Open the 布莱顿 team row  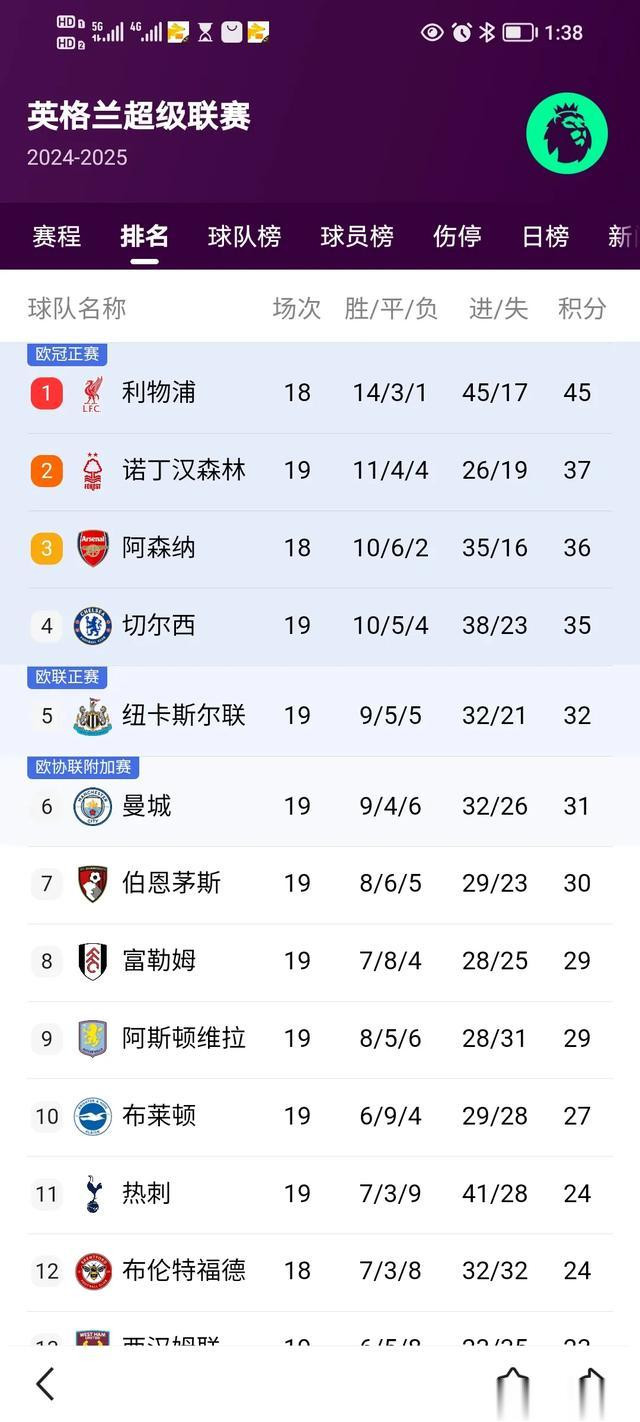(320, 1117)
